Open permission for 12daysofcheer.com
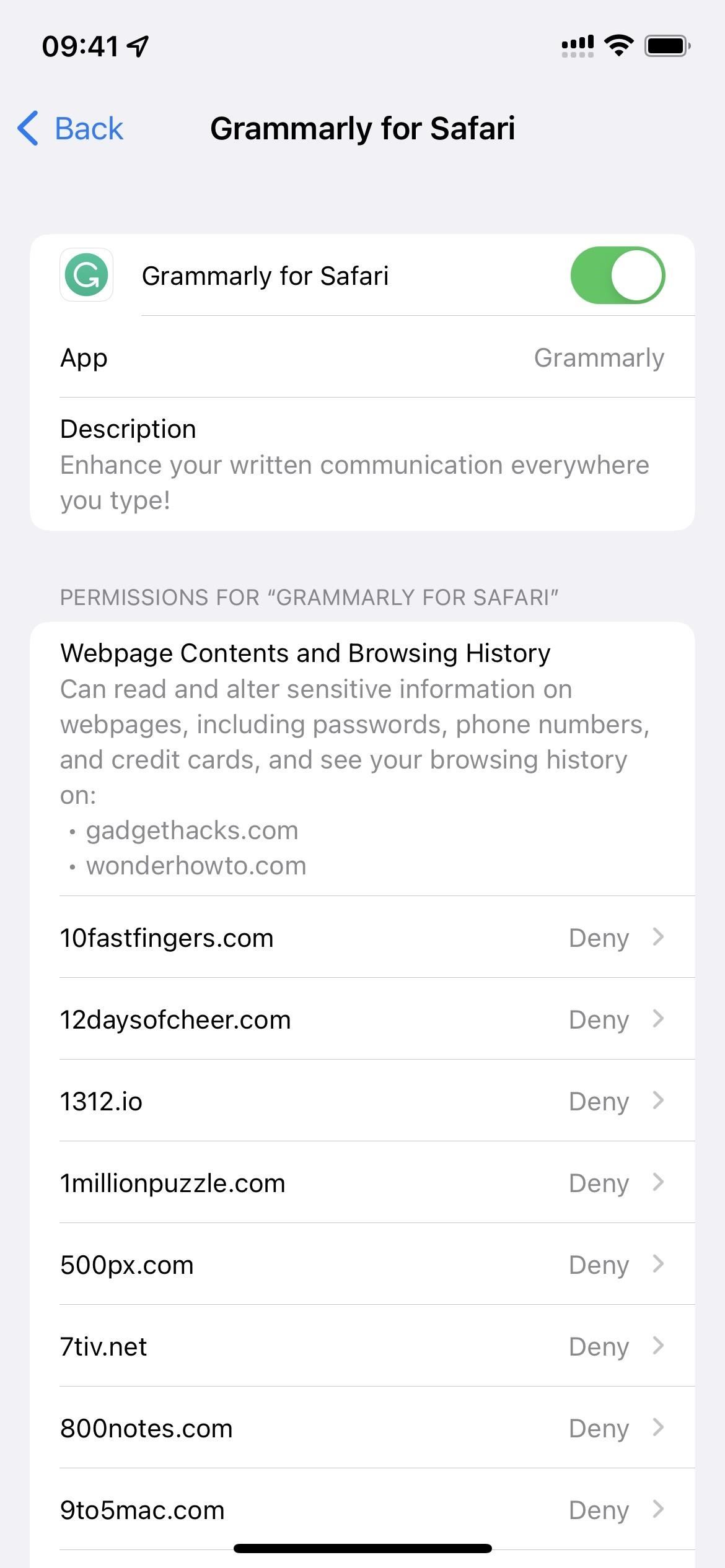 [362, 1019]
